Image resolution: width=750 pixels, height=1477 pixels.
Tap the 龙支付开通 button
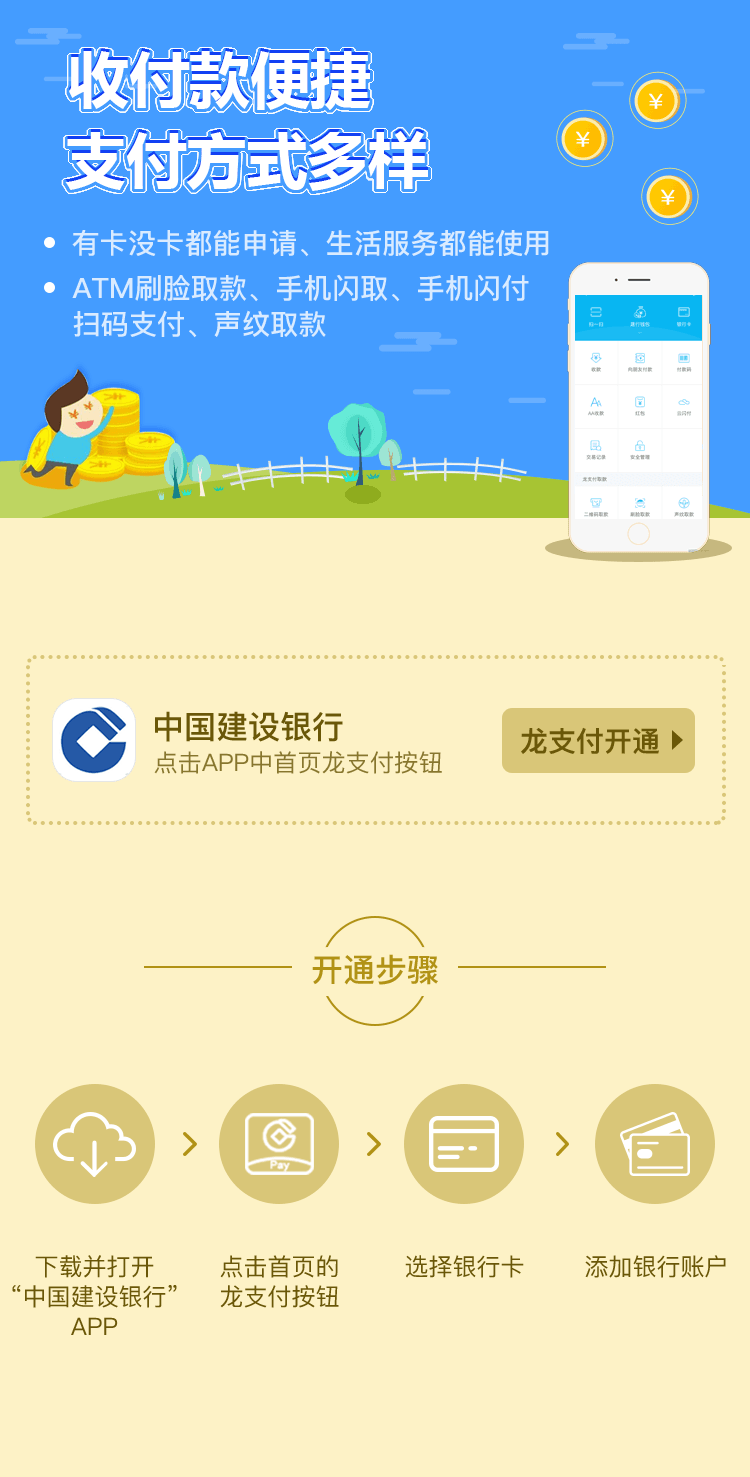pyautogui.click(x=598, y=741)
